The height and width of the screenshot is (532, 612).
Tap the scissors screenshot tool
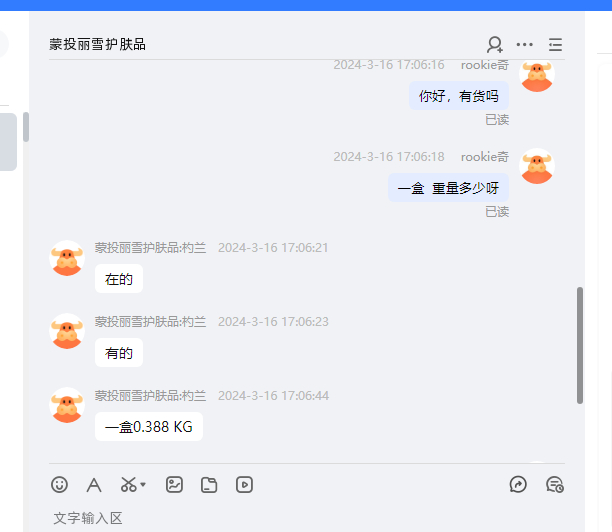click(x=128, y=485)
